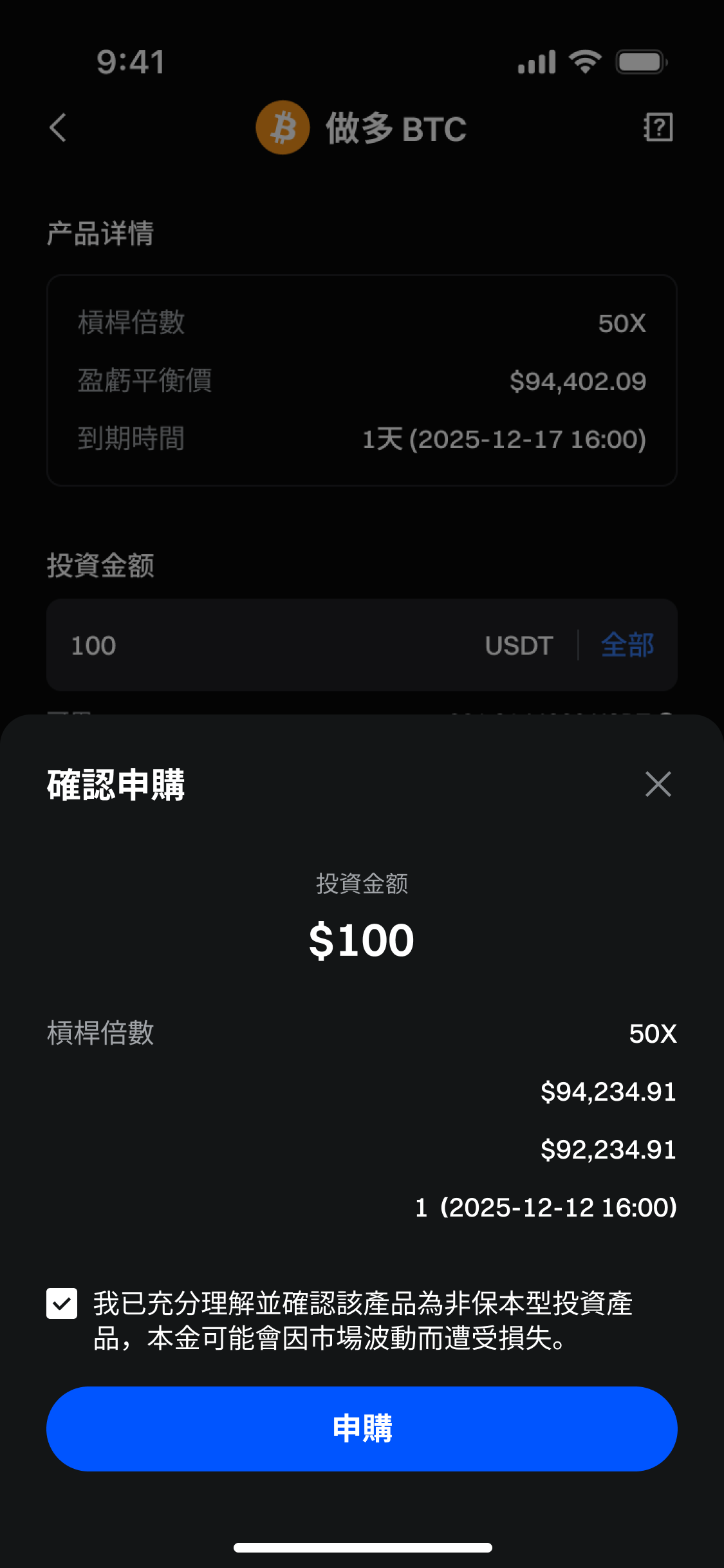Close the 確認申購 confirmation sheet
724x1568 pixels.
(x=658, y=784)
